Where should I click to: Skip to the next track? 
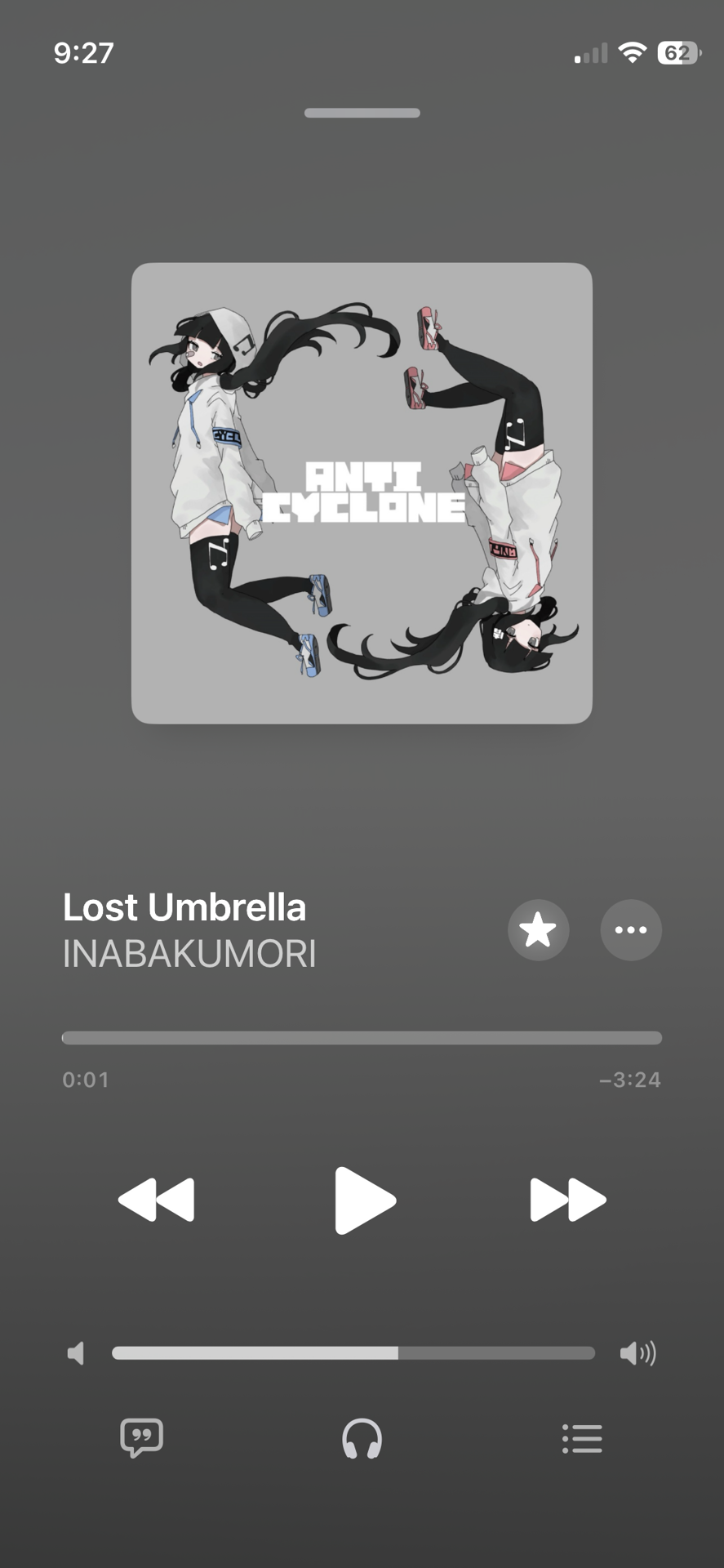point(568,1200)
